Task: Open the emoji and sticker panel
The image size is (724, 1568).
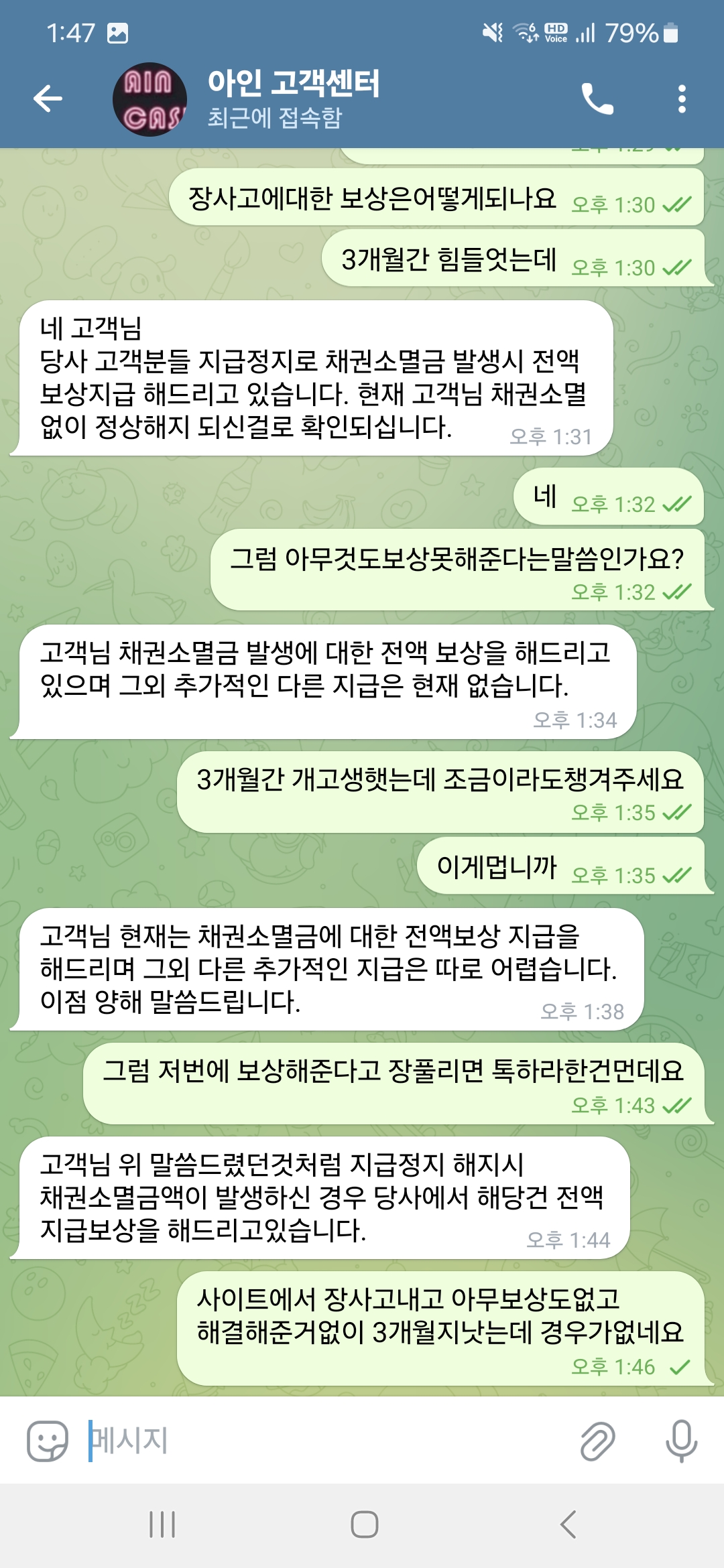Action: pos(47,1441)
